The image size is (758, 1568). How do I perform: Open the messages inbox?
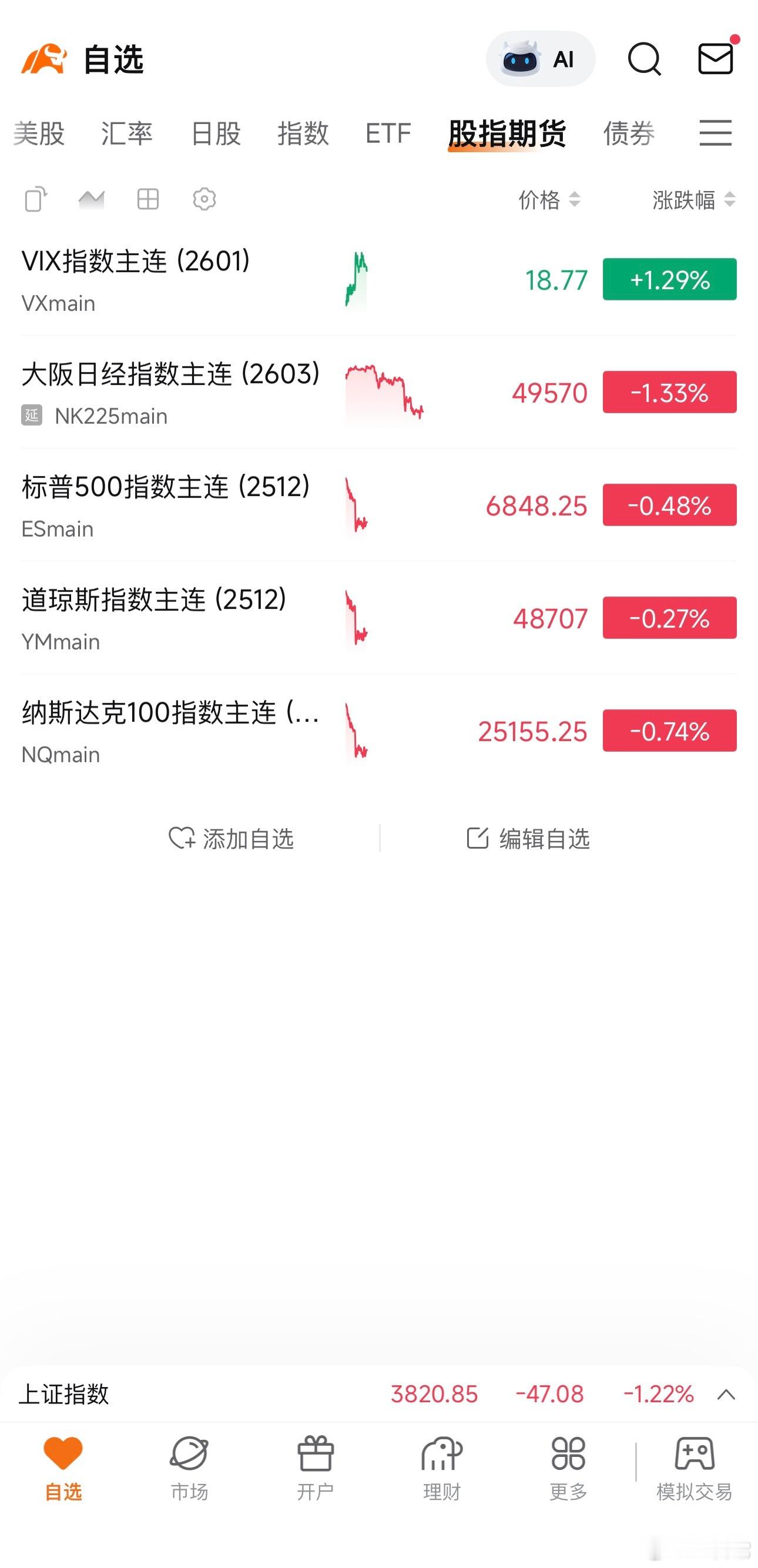(x=716, y=58)
